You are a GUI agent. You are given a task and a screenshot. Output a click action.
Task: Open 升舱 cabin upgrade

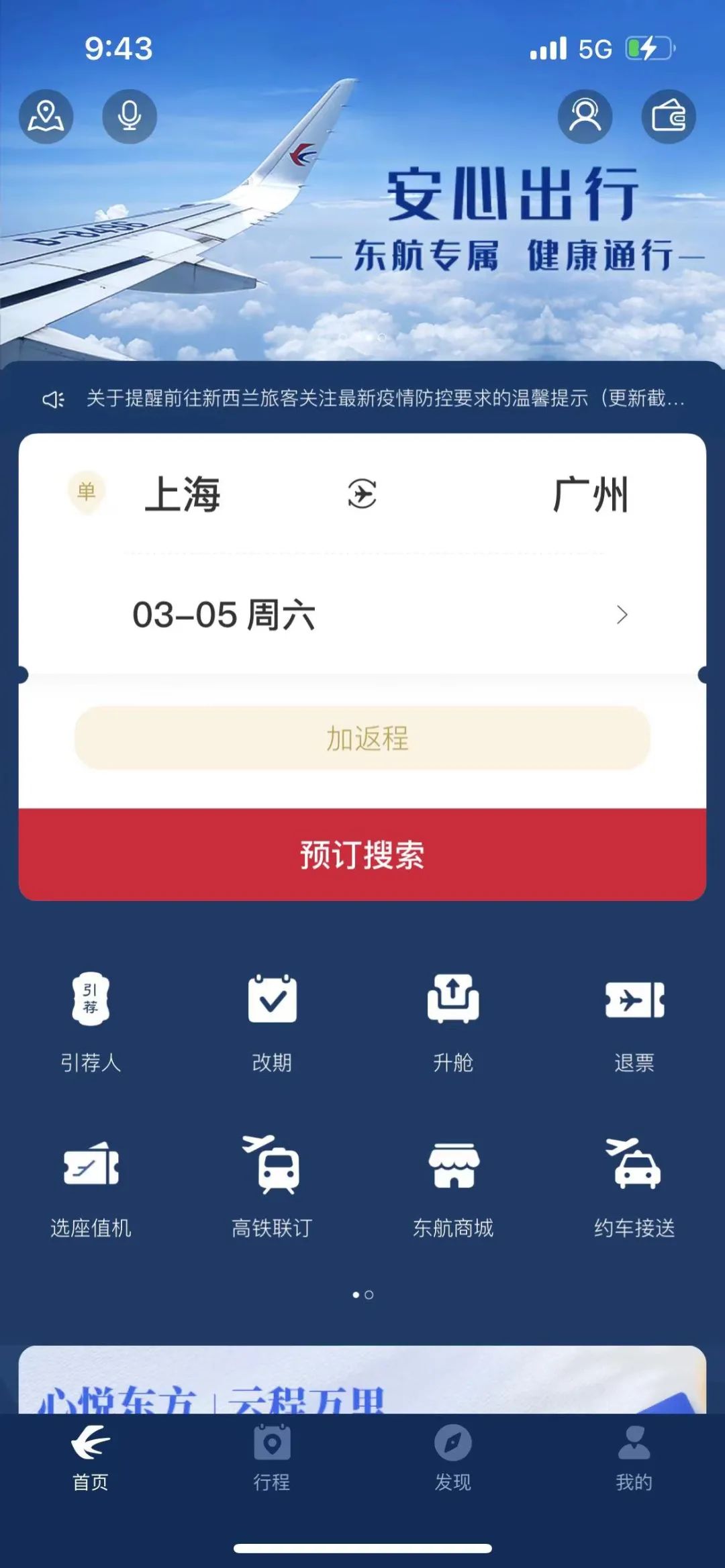[453, 1021]
